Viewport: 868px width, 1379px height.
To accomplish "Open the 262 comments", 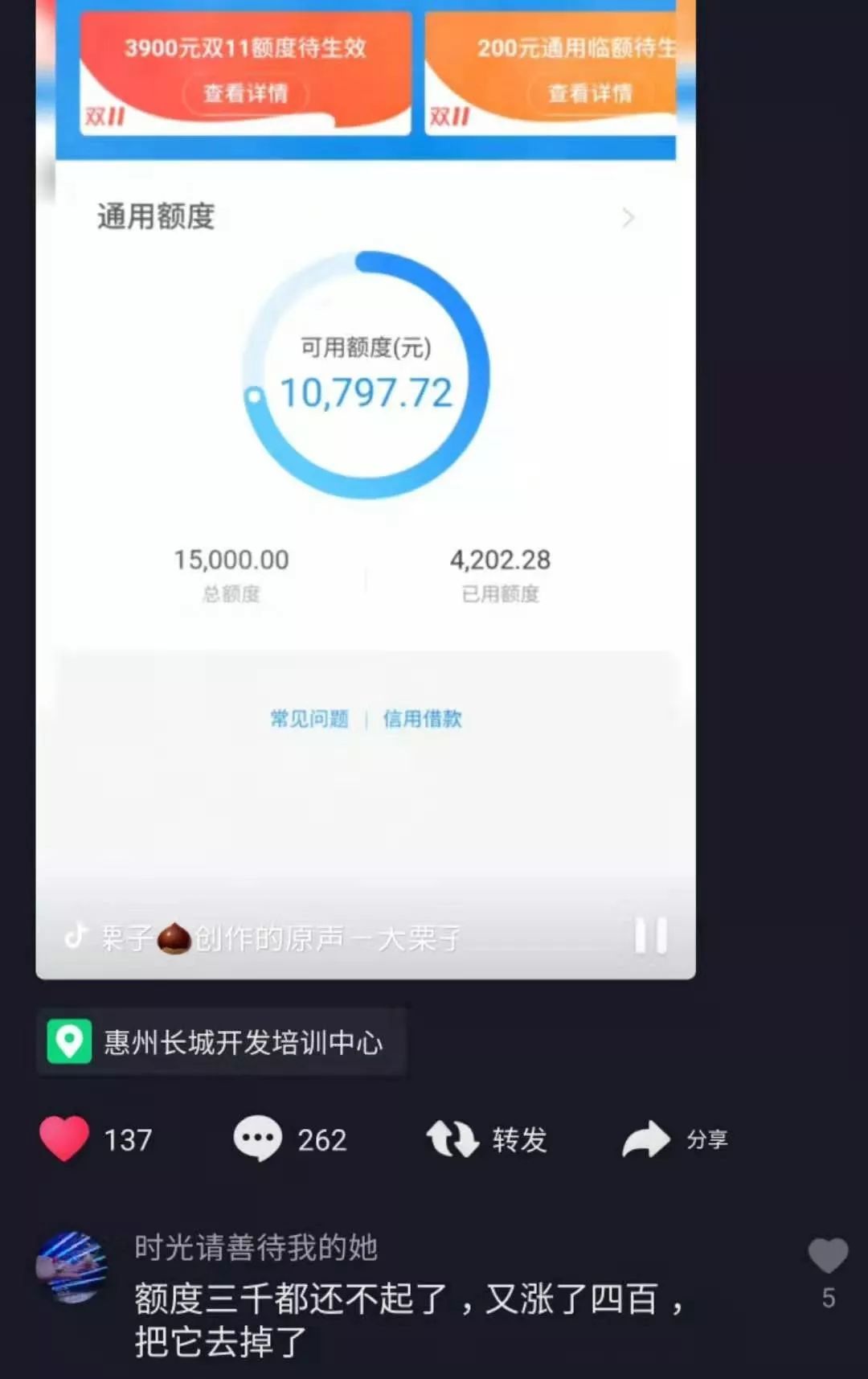I will (258, 1139).
